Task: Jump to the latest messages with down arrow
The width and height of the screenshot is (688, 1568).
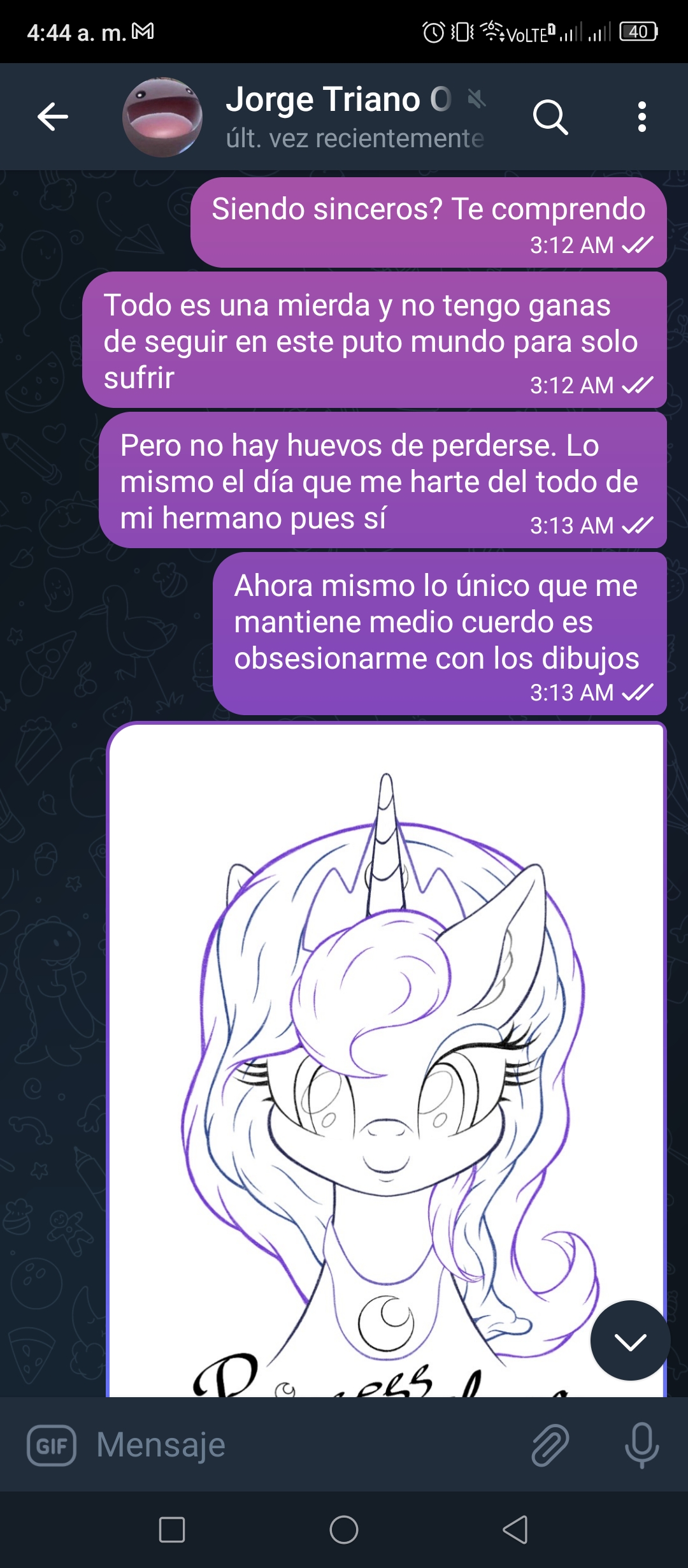Action: 630,1340
